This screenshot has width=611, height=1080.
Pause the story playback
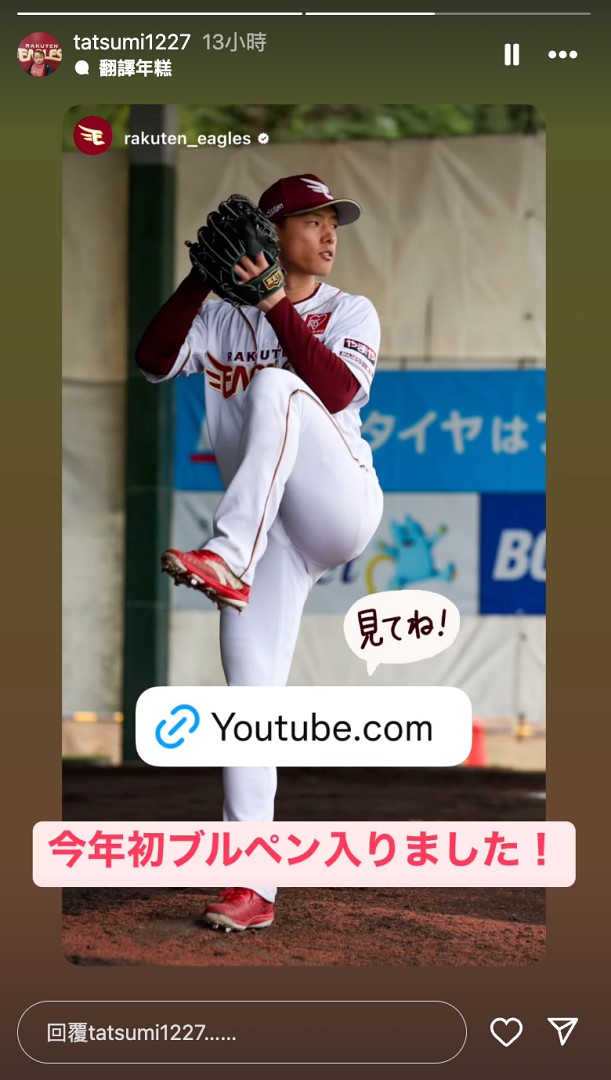(x=511, y=55)
